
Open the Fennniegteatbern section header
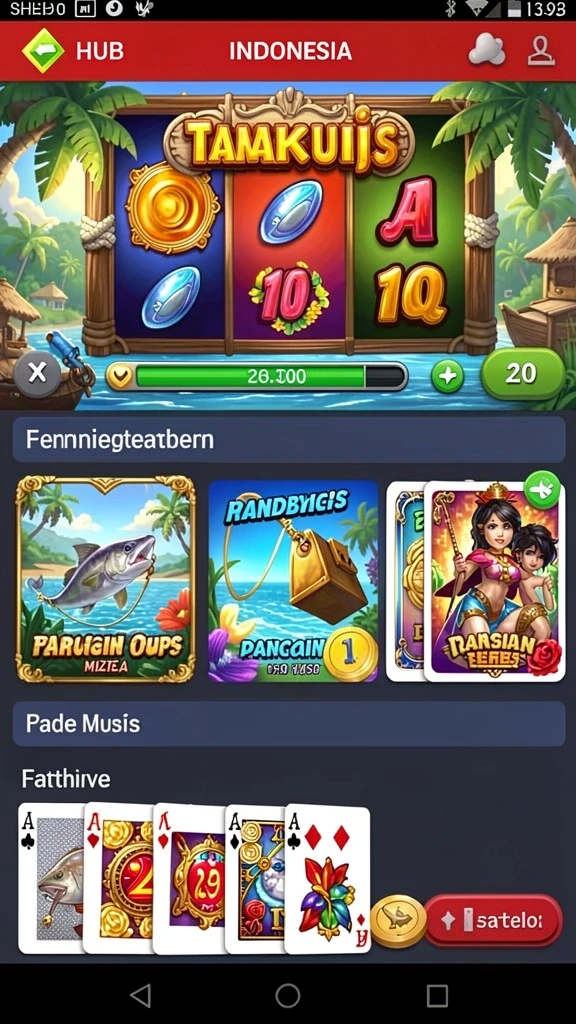(289, 440)
